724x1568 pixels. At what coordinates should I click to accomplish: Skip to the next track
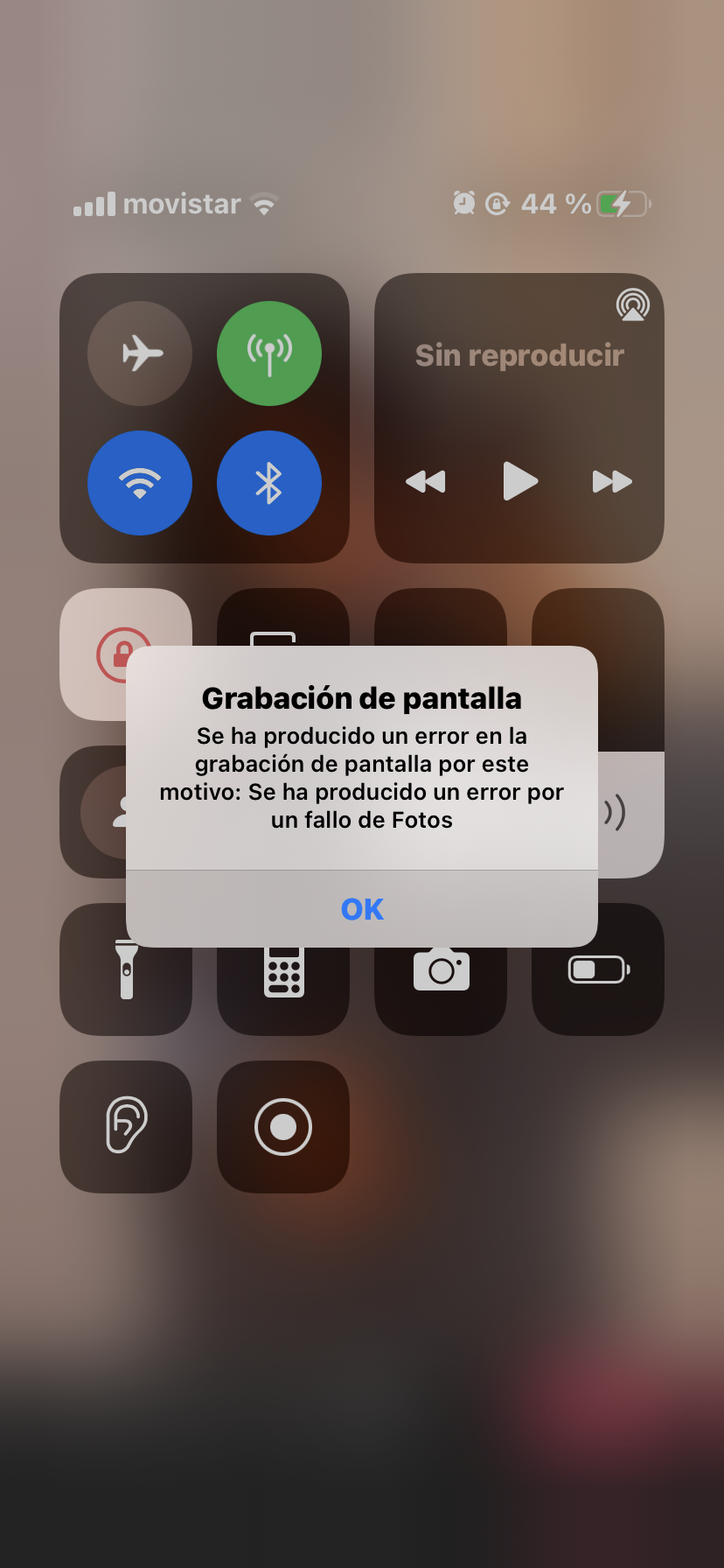coord(612,481)
